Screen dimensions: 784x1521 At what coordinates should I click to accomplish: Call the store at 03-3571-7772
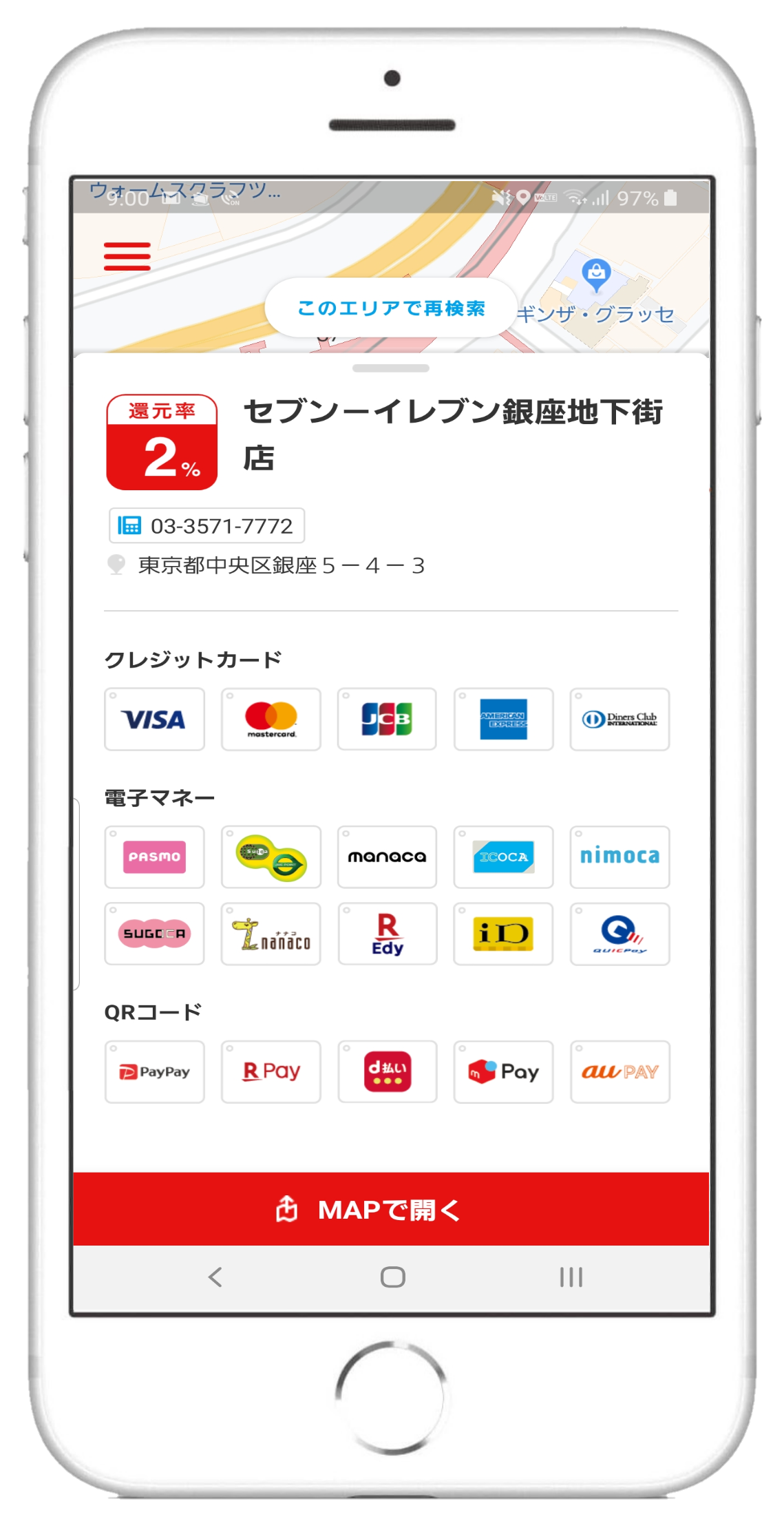[x=206, y=526]
